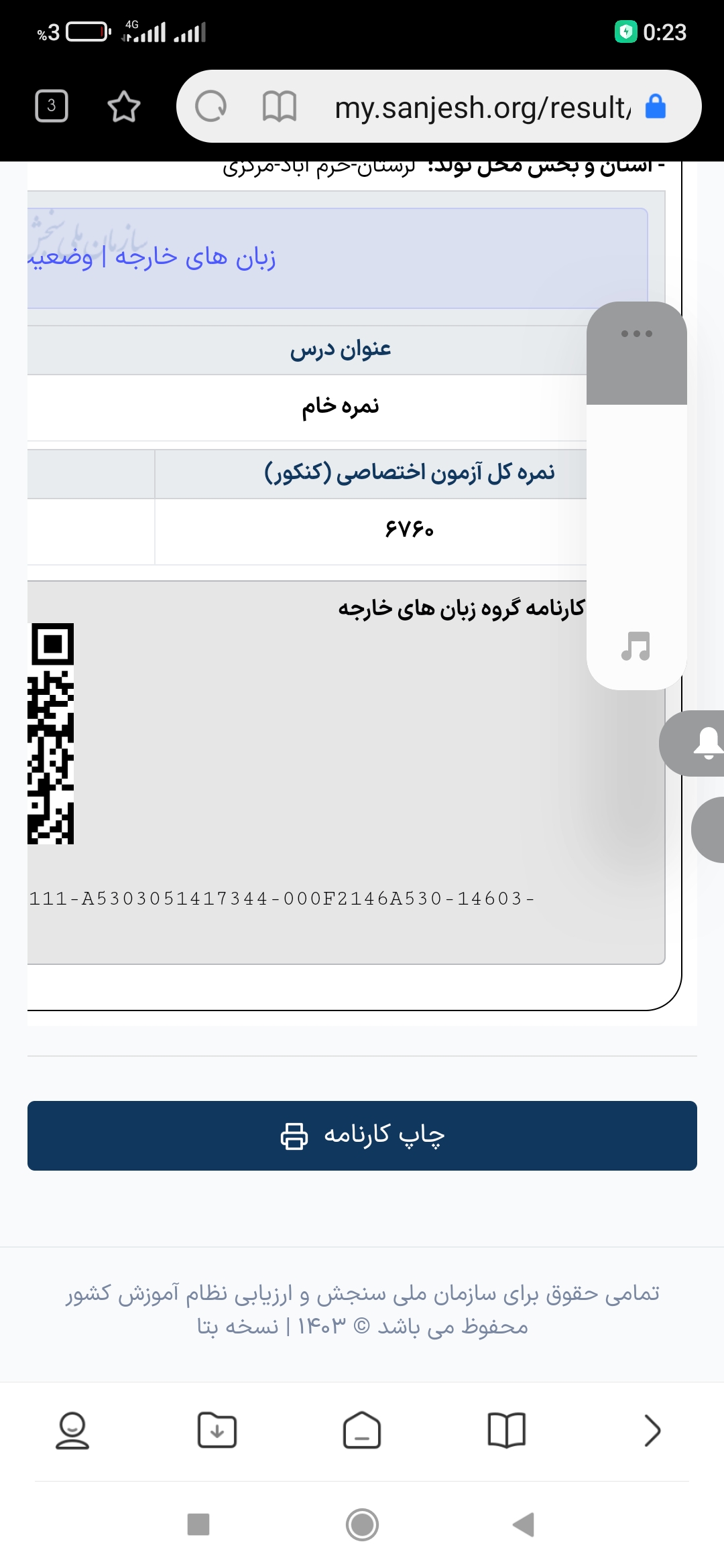Print the report with چاپ کارنامه

pyautogui.click(x=362, y=1136)
